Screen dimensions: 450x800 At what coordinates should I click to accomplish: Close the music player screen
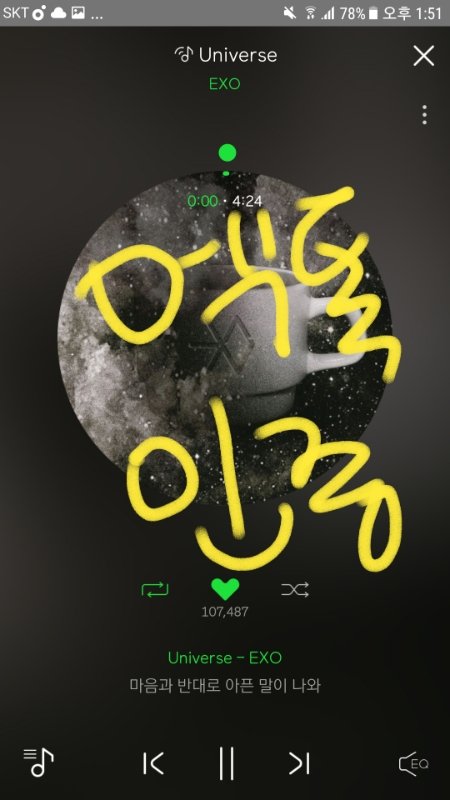click(x=423, y=56)
